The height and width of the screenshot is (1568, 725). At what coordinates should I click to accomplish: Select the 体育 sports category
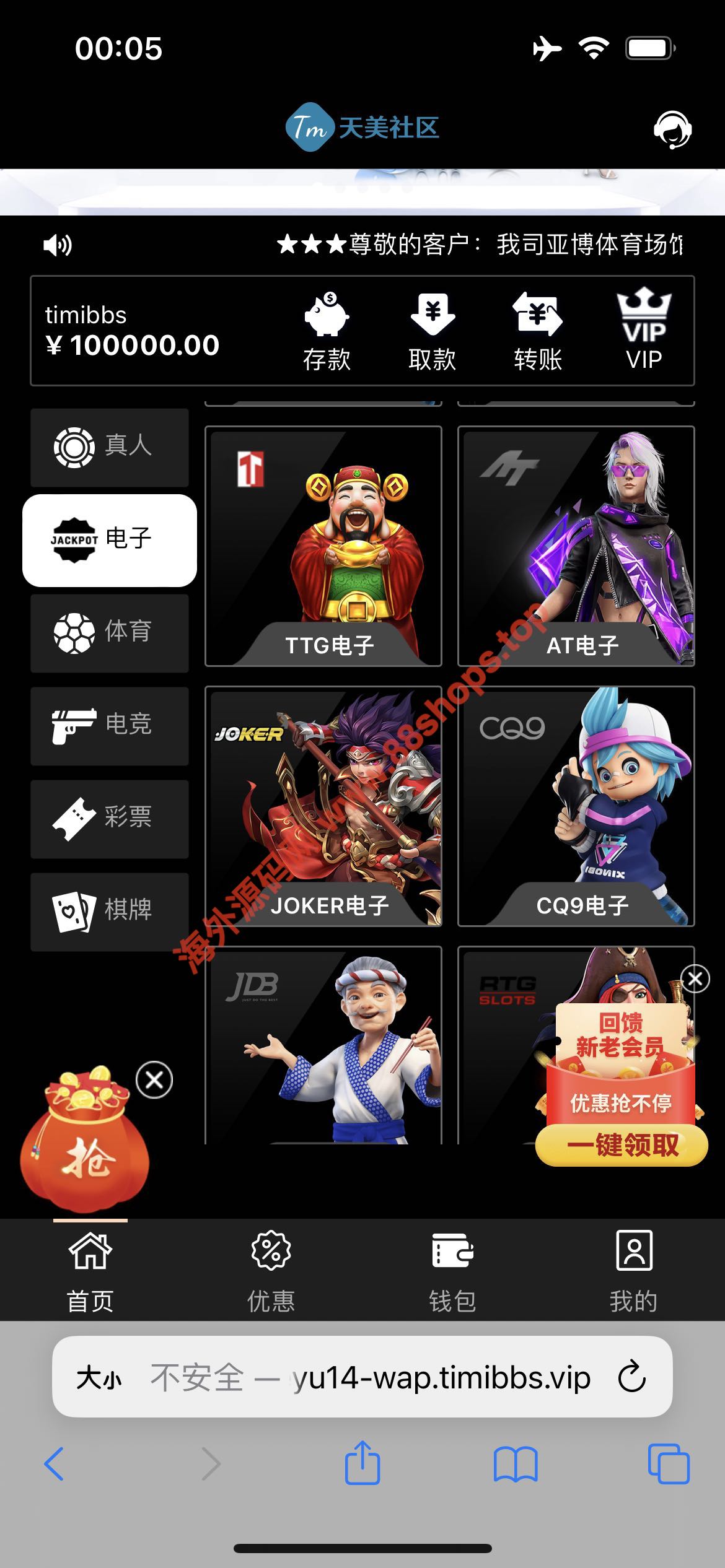(x=110, y=633)
